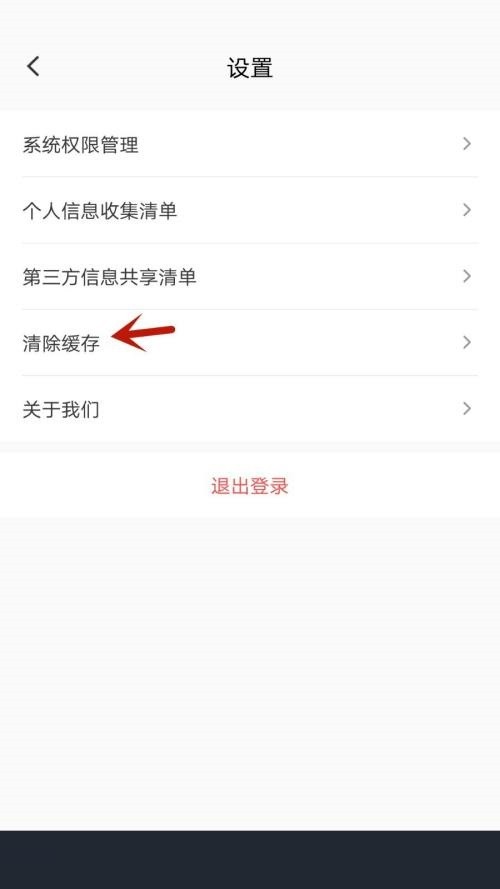Viewport: 500px width, 889px height.
Task: Tap 清除缓存 to clear the cache
Action: point(250,342)
